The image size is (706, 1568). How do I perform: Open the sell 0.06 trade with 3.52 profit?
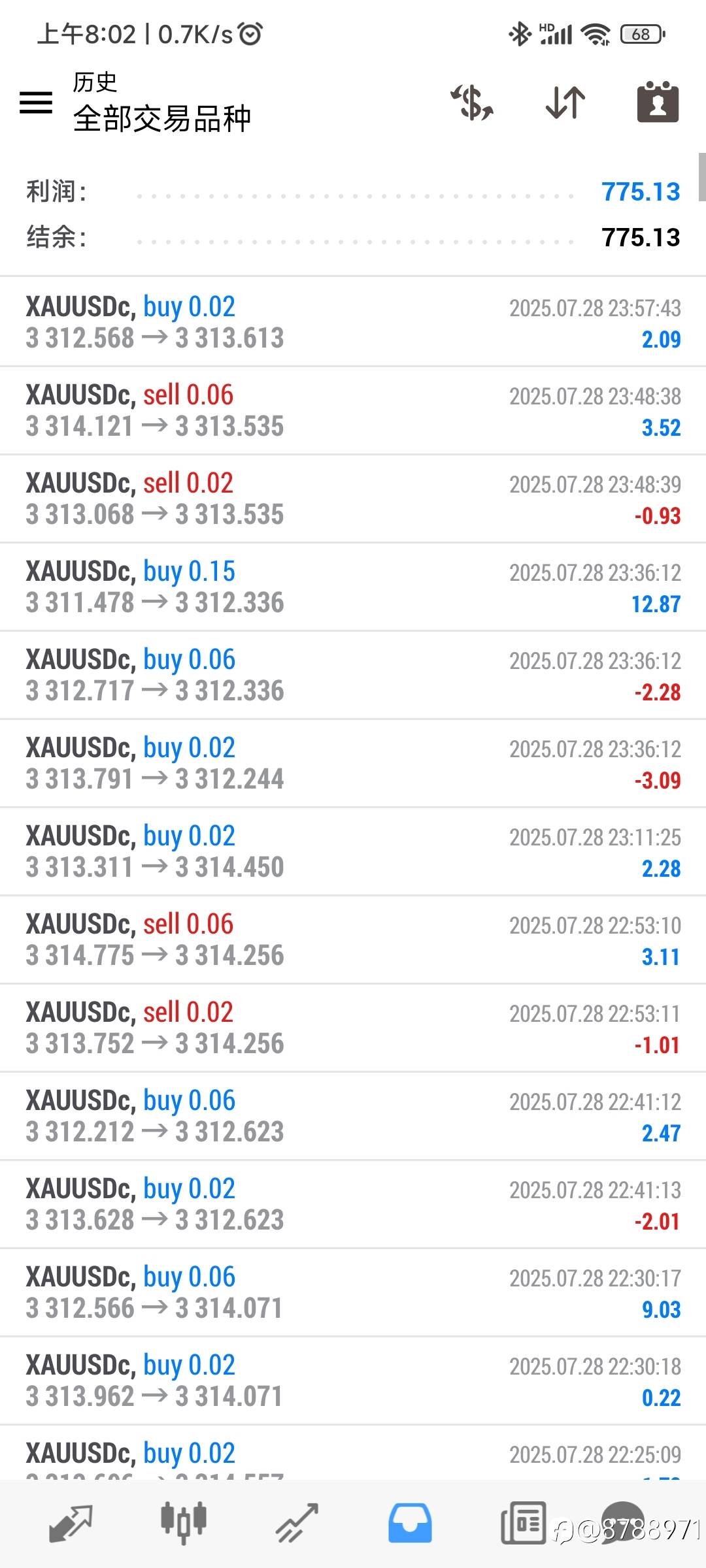tap(353, 410)
